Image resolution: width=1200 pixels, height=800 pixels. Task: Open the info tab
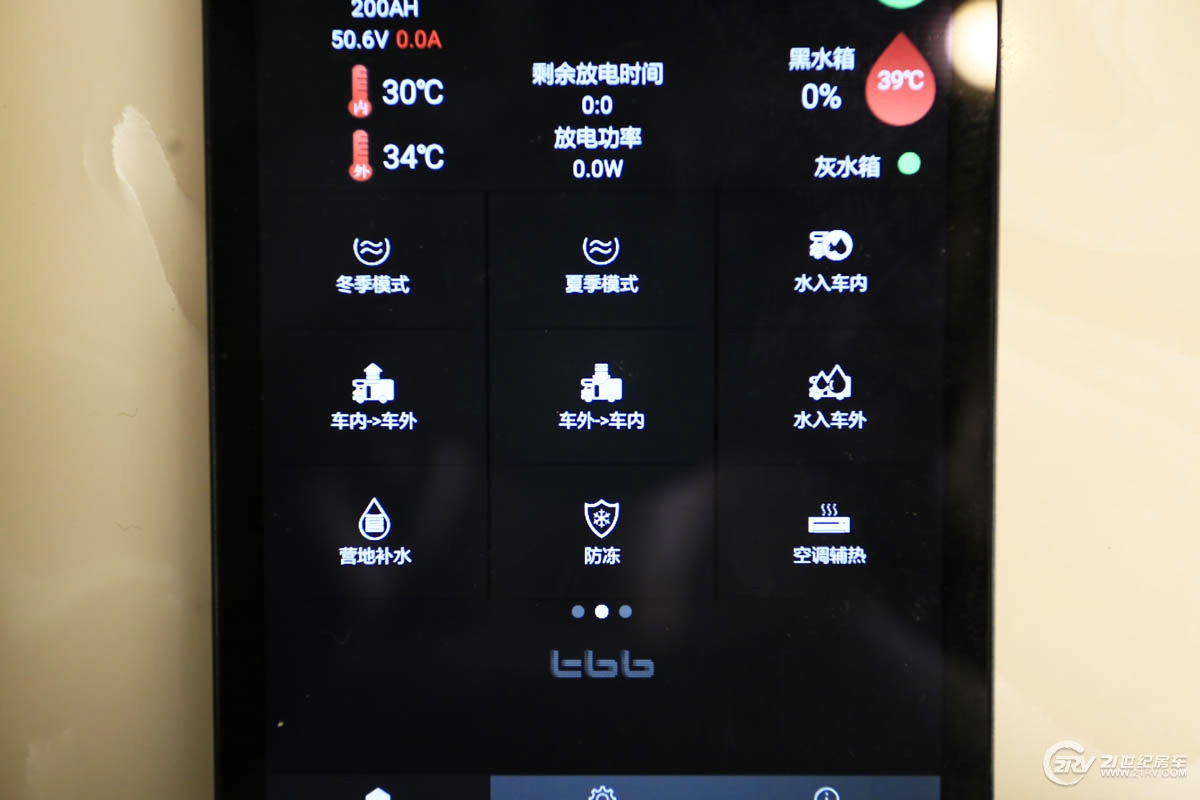(x=826, y=792)
